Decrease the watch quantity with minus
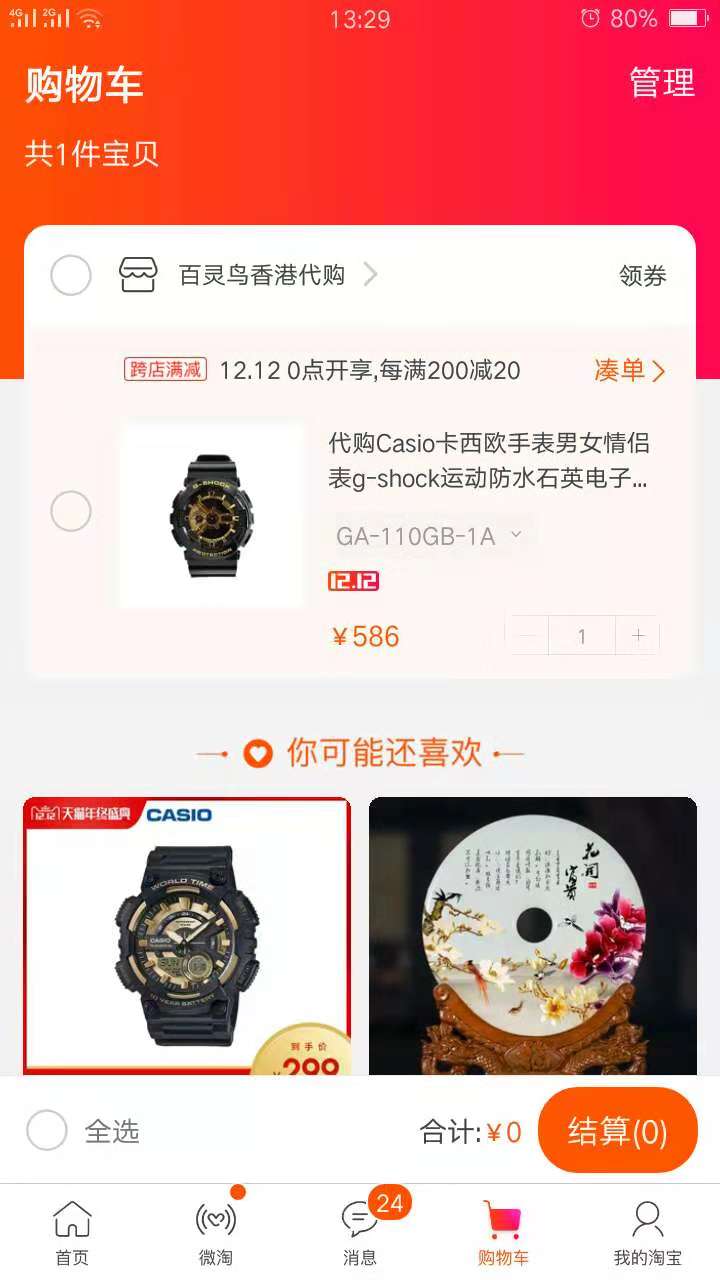The width and height of the screenshot is (720, 1280). (x=528, y=635)
